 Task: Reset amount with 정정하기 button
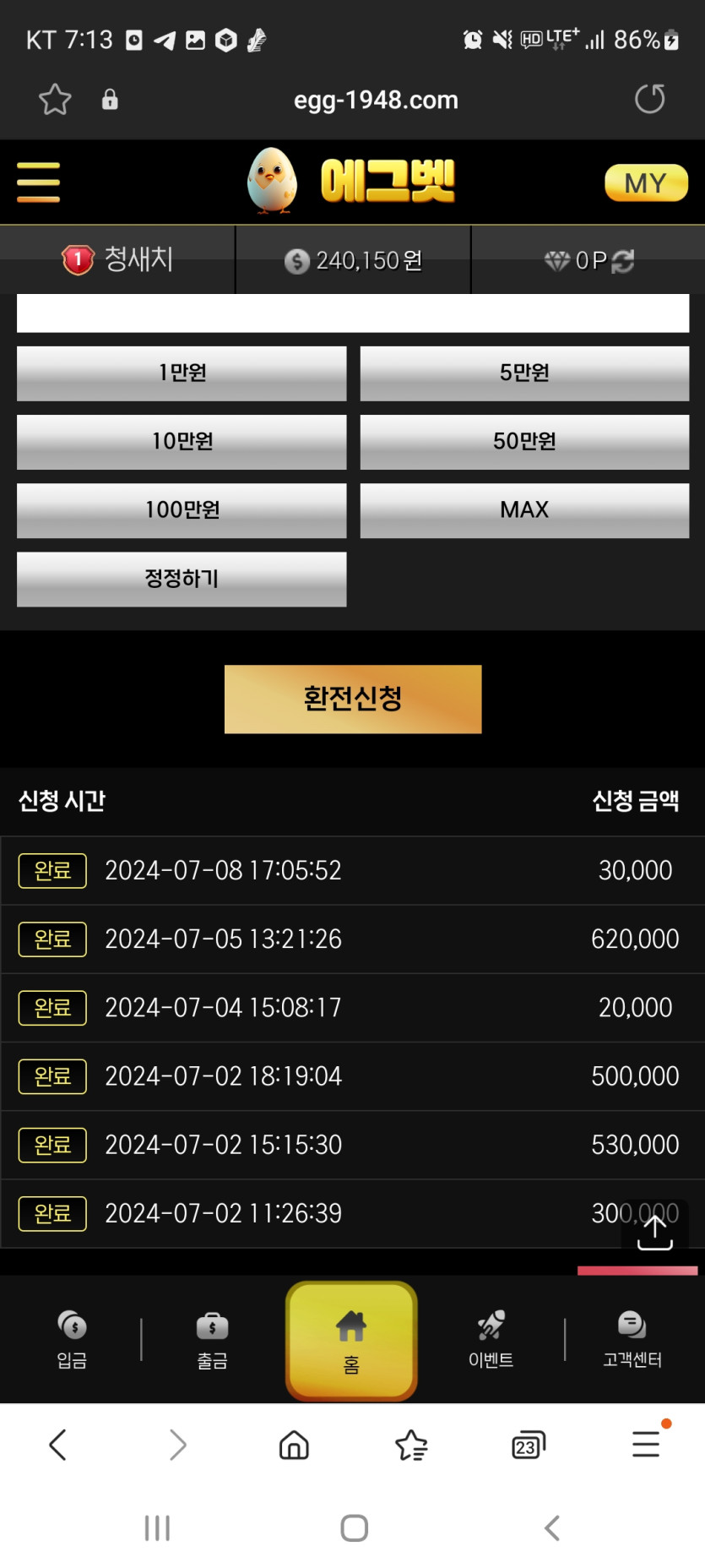pos(182,579)
